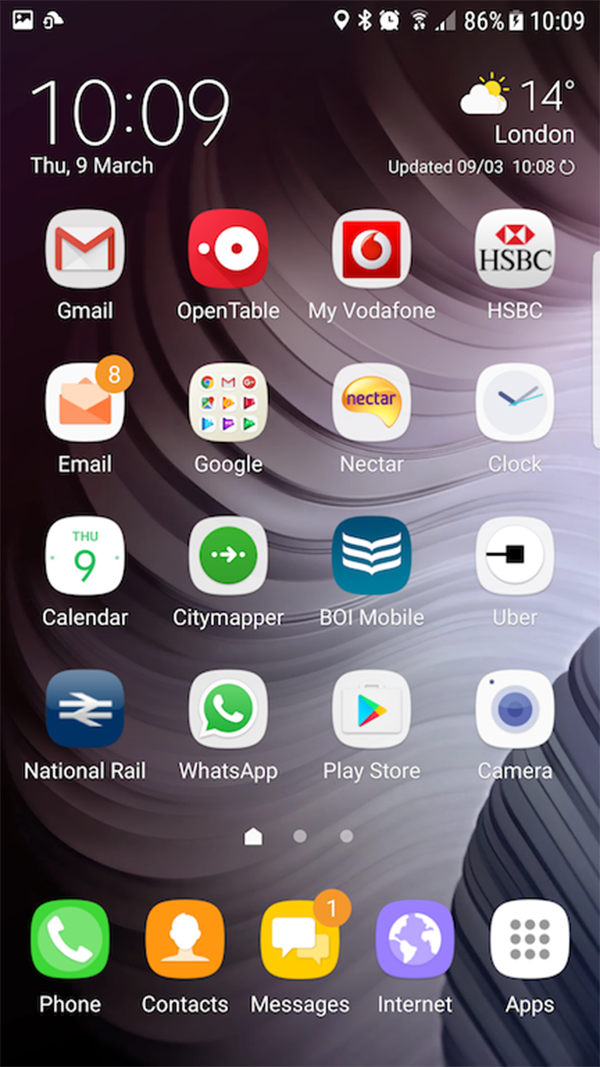
Task: Open the Google apps folder
Action: click(x=228, y=403)
